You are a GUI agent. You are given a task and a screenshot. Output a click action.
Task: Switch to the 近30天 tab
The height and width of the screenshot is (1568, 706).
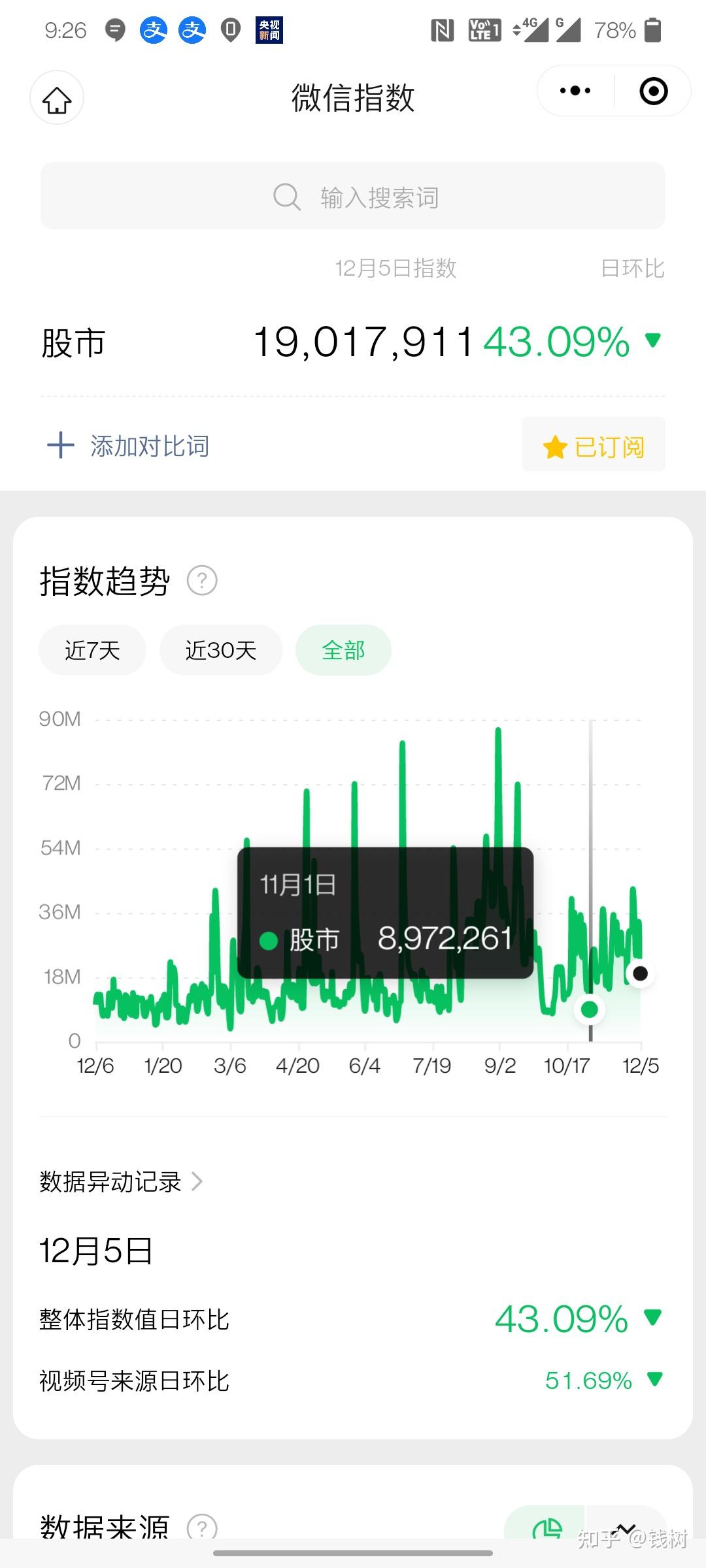220,649
